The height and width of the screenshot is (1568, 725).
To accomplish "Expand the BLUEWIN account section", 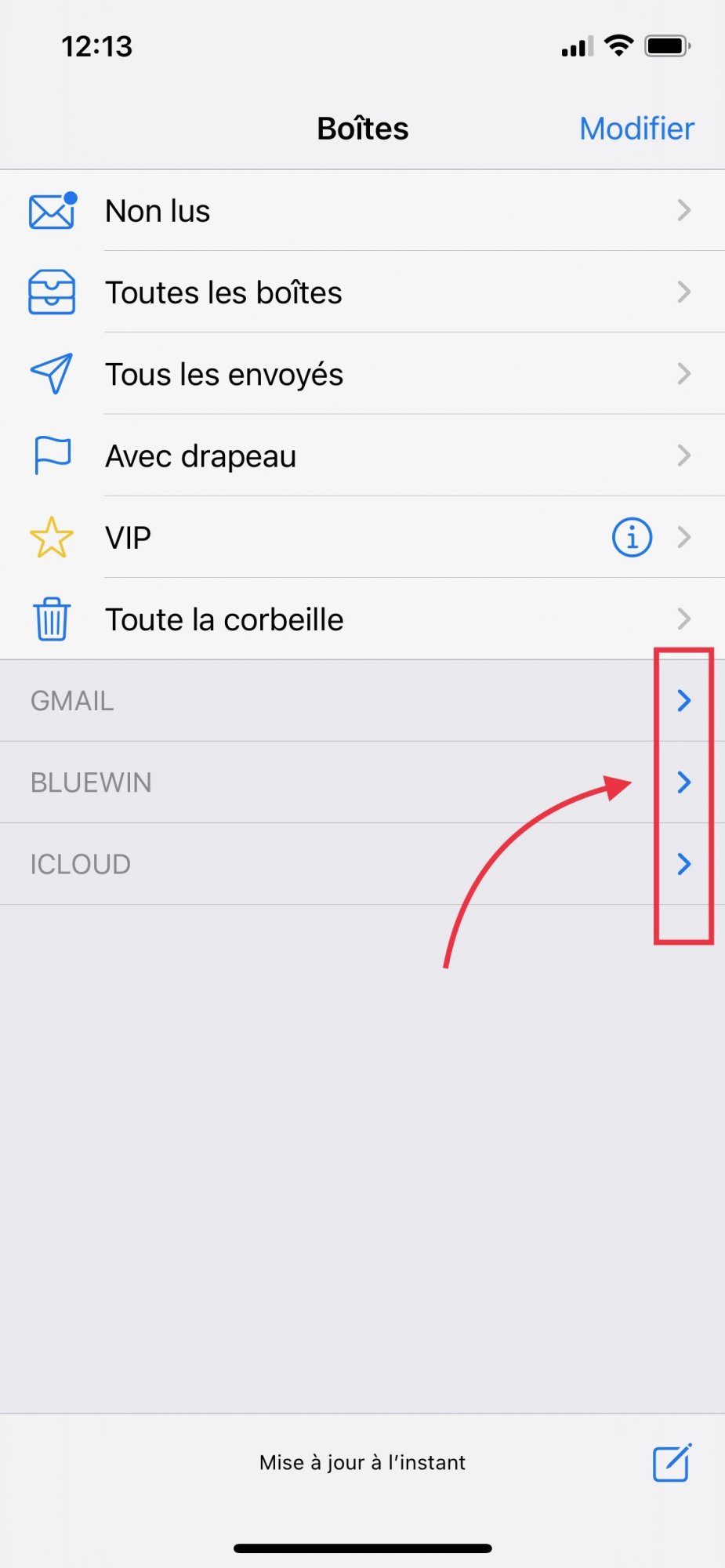I will (683, 782).
